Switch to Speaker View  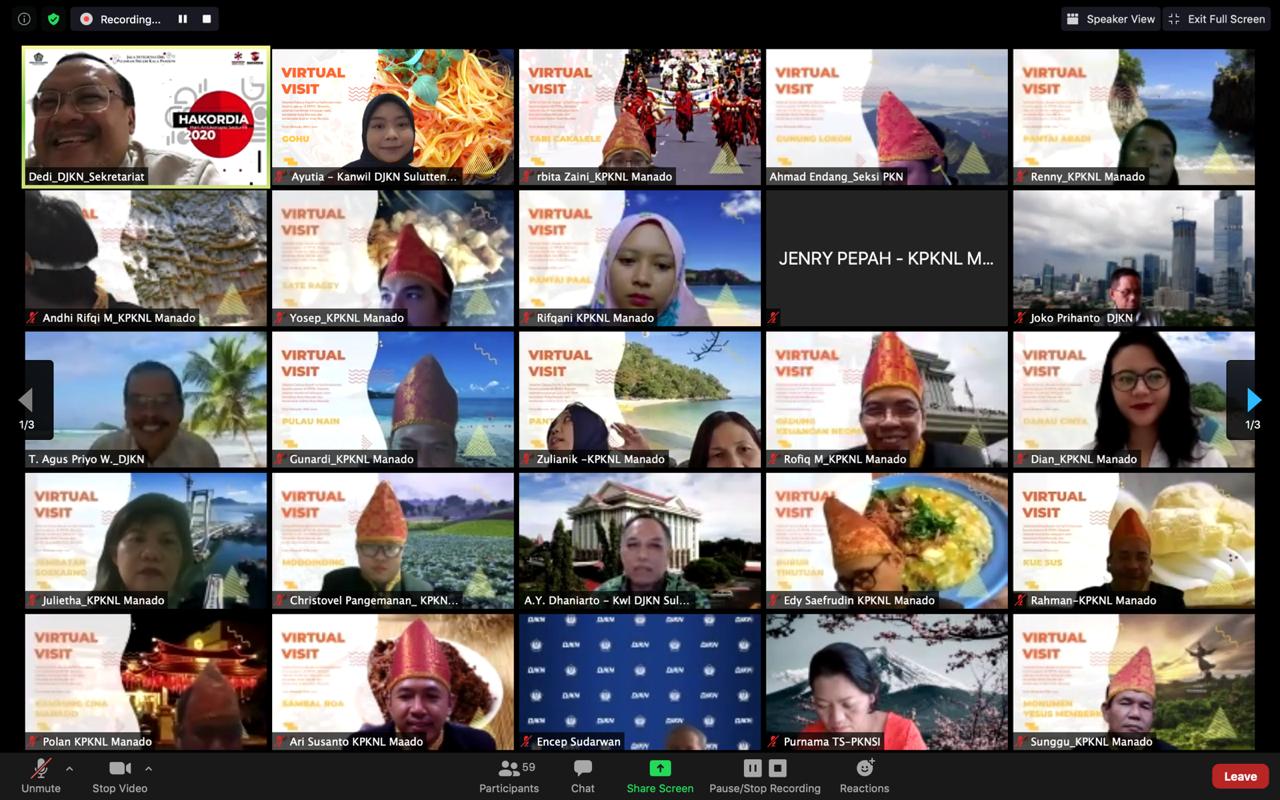tap(1110, 19)
